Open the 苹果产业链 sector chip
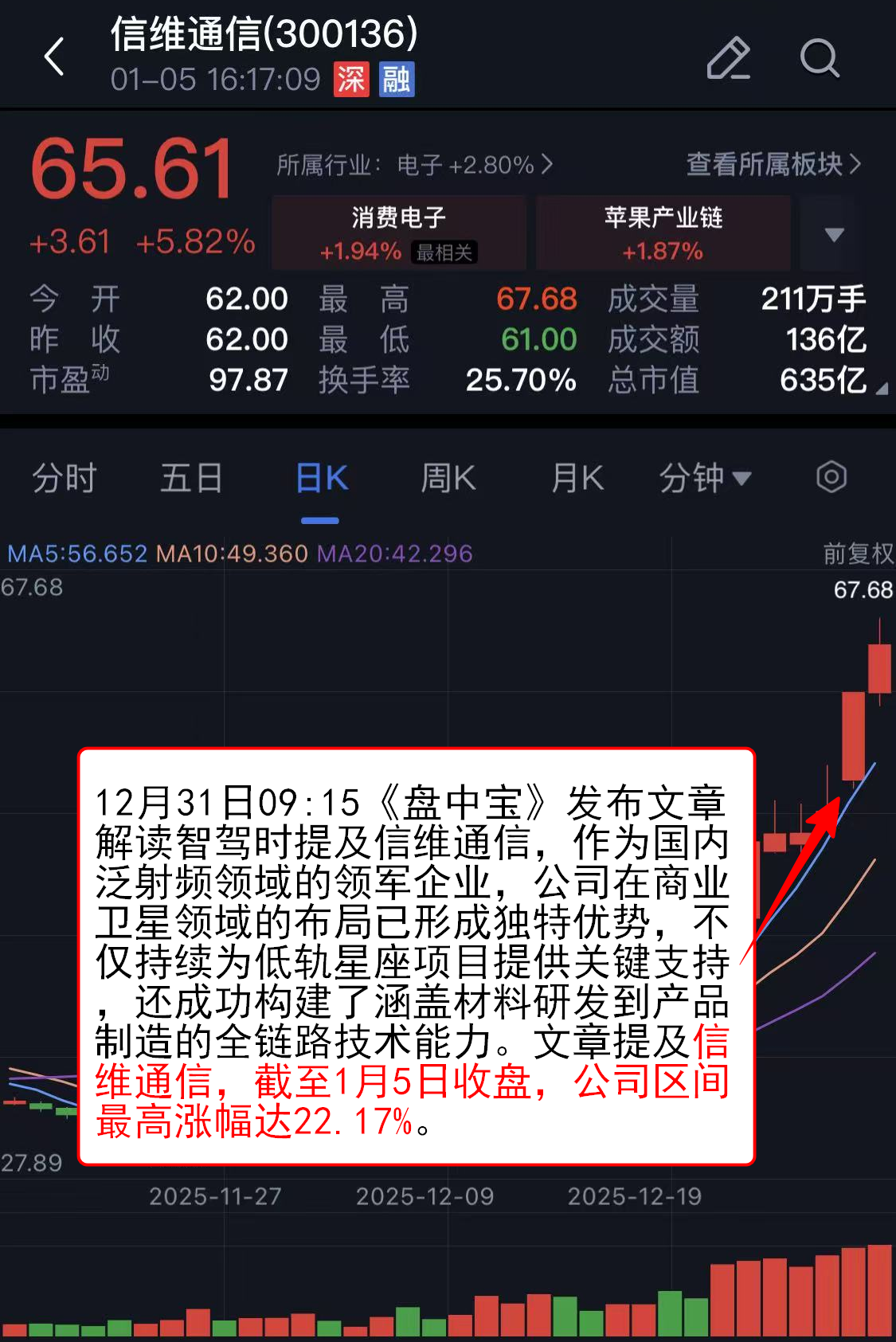896x1342 pixels. (663, 233)
